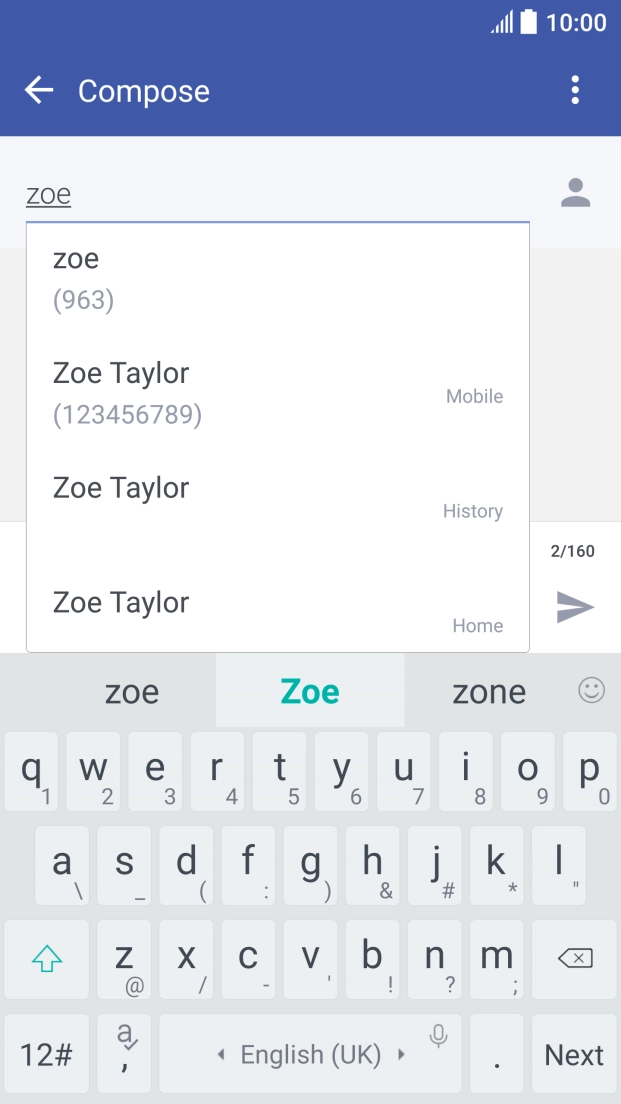Pick the keyboard suggestion "zone"

(x=488, y=692)
